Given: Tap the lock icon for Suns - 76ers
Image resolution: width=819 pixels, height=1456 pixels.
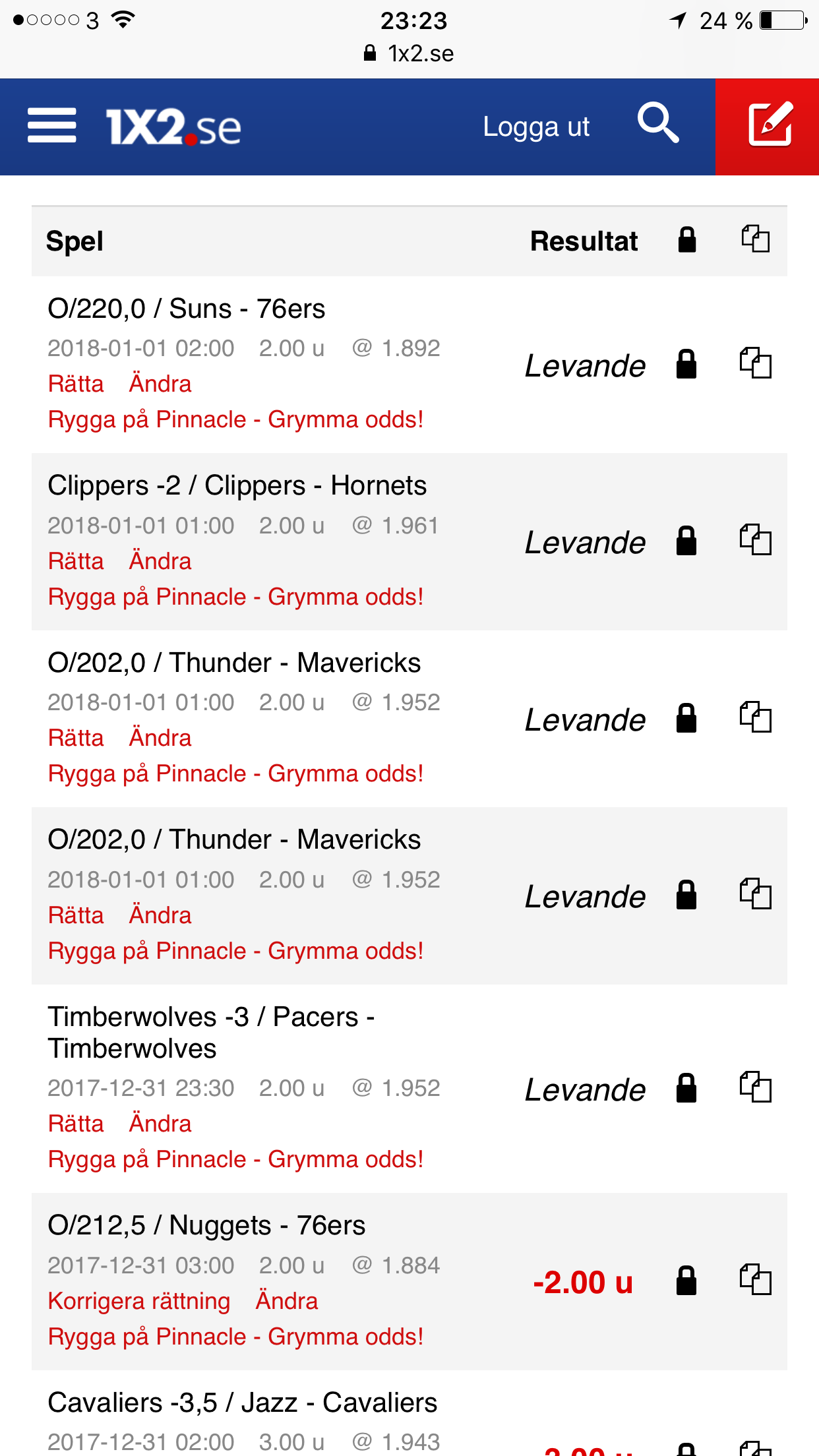Looking at the screenshot, I should pos(686,364).
